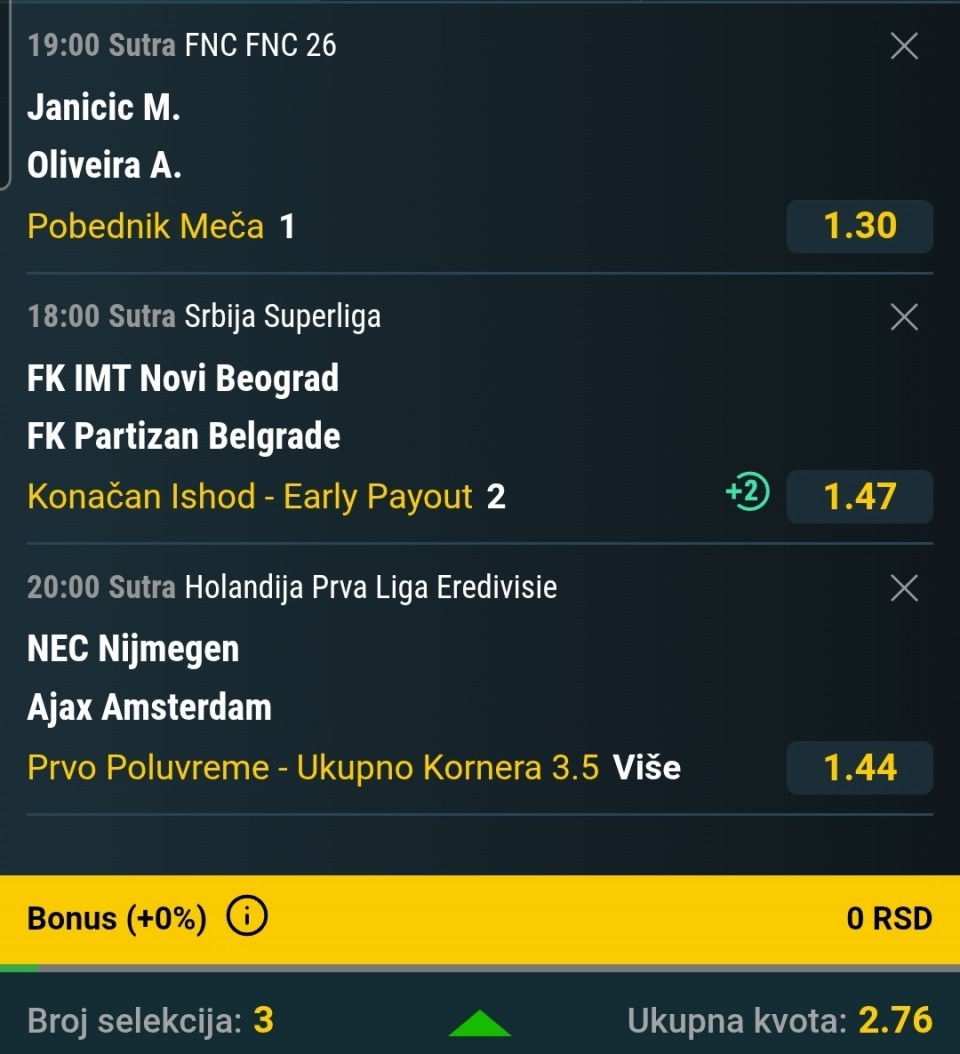Remove the FK IMT Novi Beograd selection
This screenshot has height=1054, width=960.
904,318
